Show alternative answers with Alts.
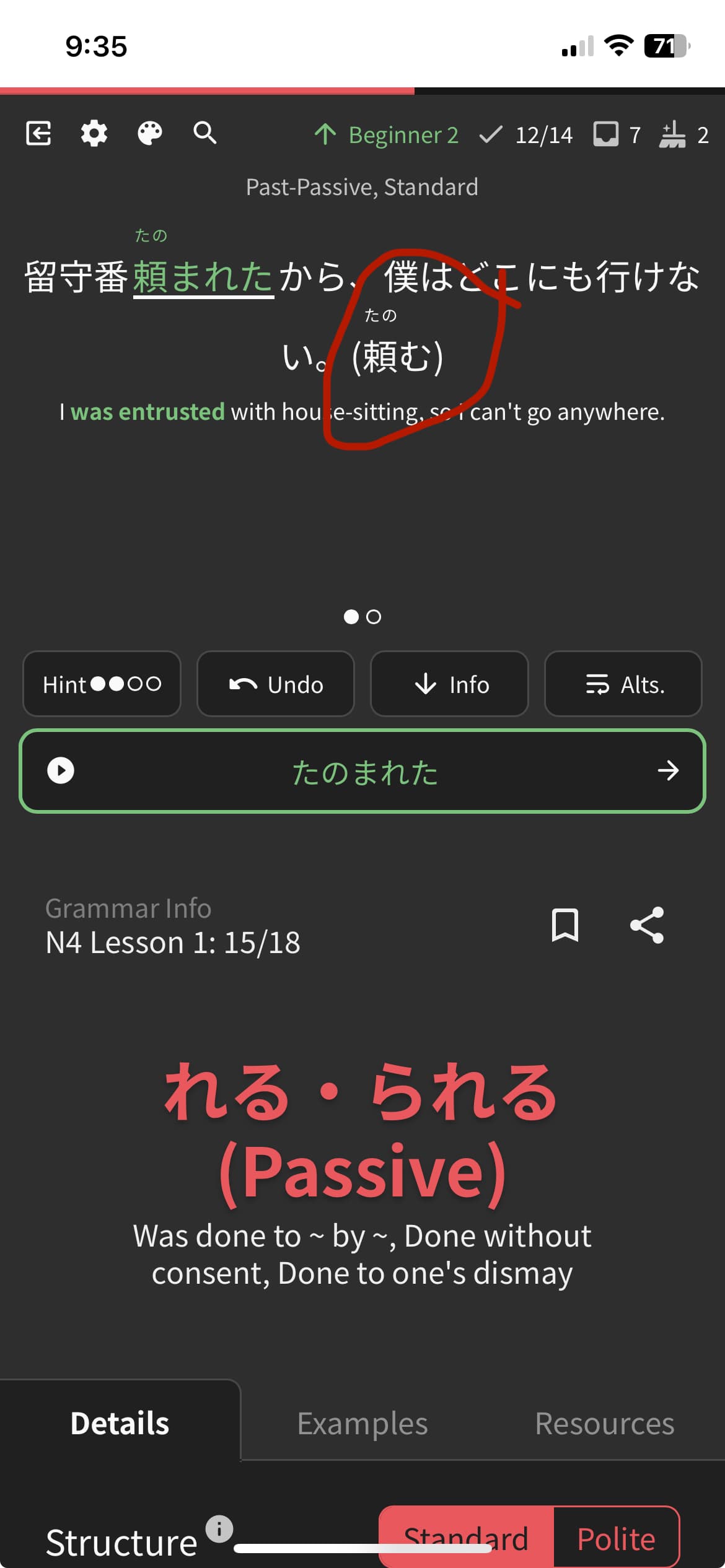Viewport: 725px width, 1568px height. 623,684
